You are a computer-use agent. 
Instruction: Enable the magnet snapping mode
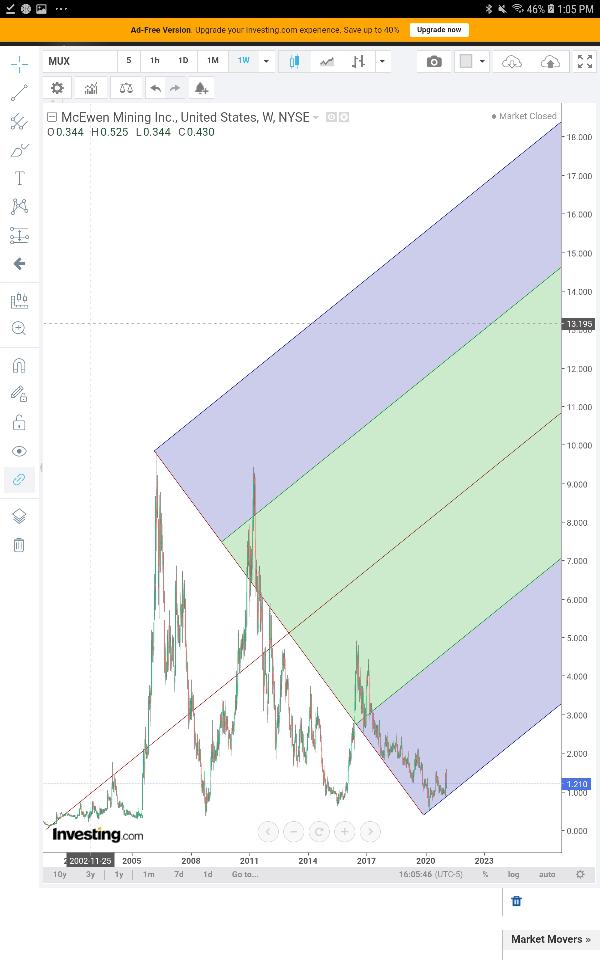[19, 366]
